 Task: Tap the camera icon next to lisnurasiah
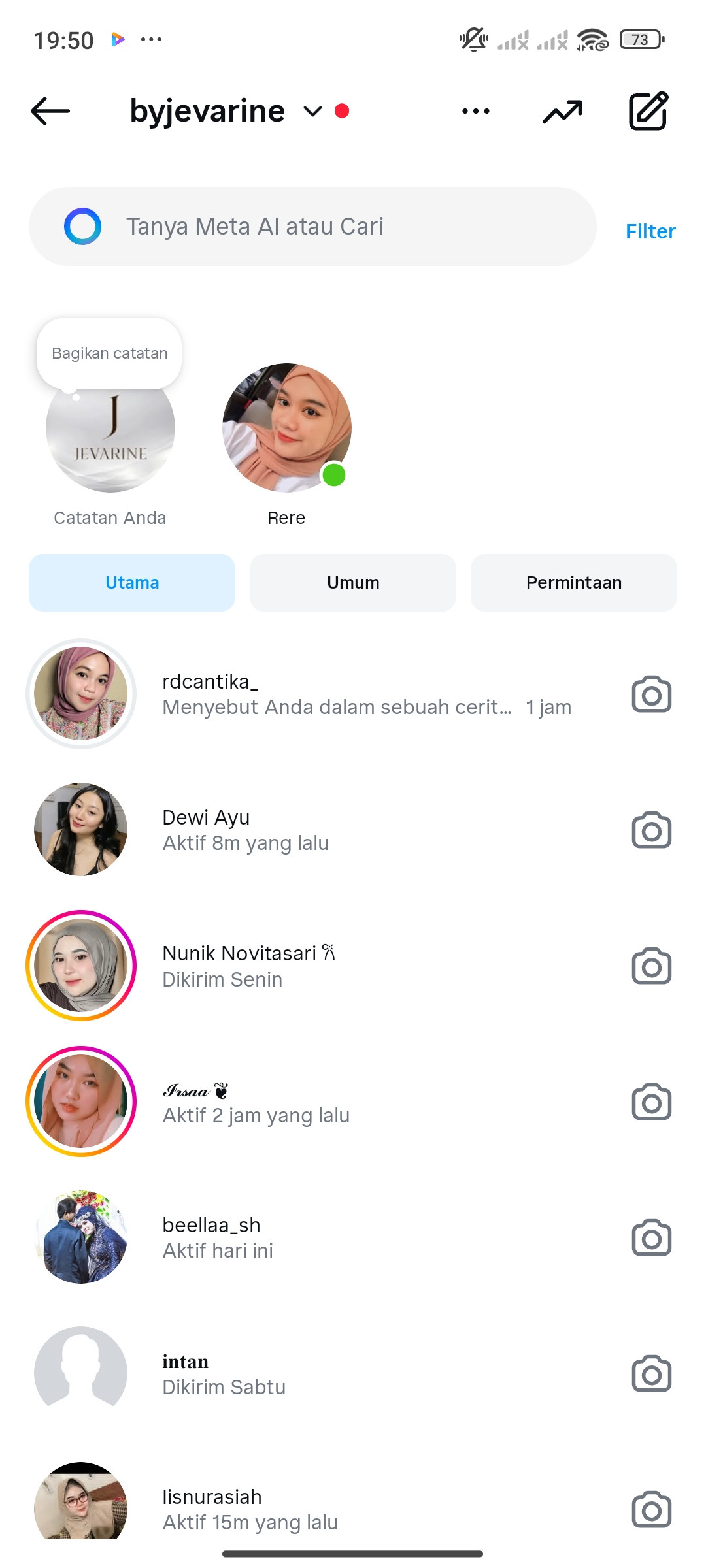point(652,1510)
